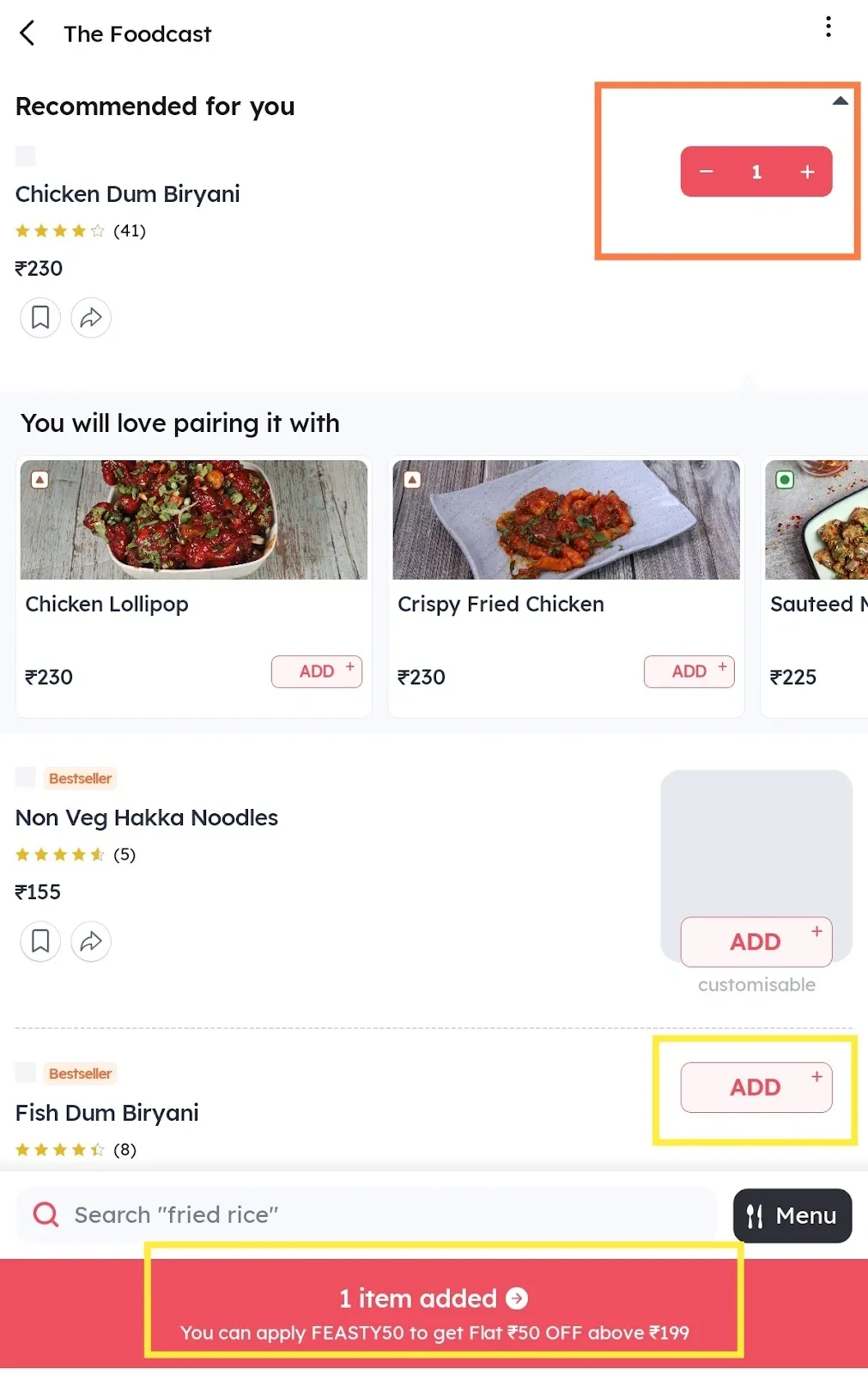Tap the customisable label under ADD
Viewport: 868px width, 1374px height.
tap(756, 984)
